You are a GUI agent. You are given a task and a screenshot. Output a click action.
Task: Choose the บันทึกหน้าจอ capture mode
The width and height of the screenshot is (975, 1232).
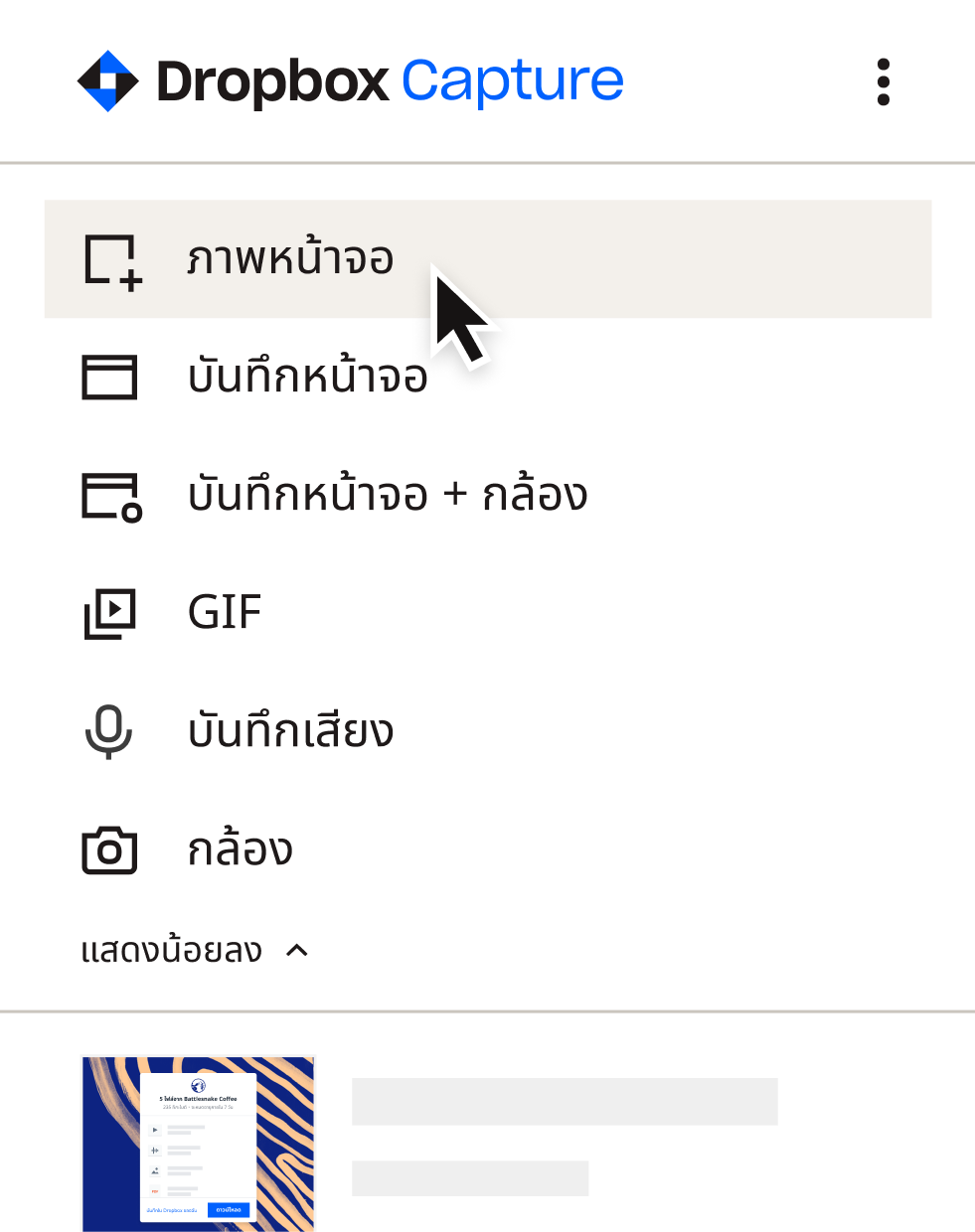[309, 378]
